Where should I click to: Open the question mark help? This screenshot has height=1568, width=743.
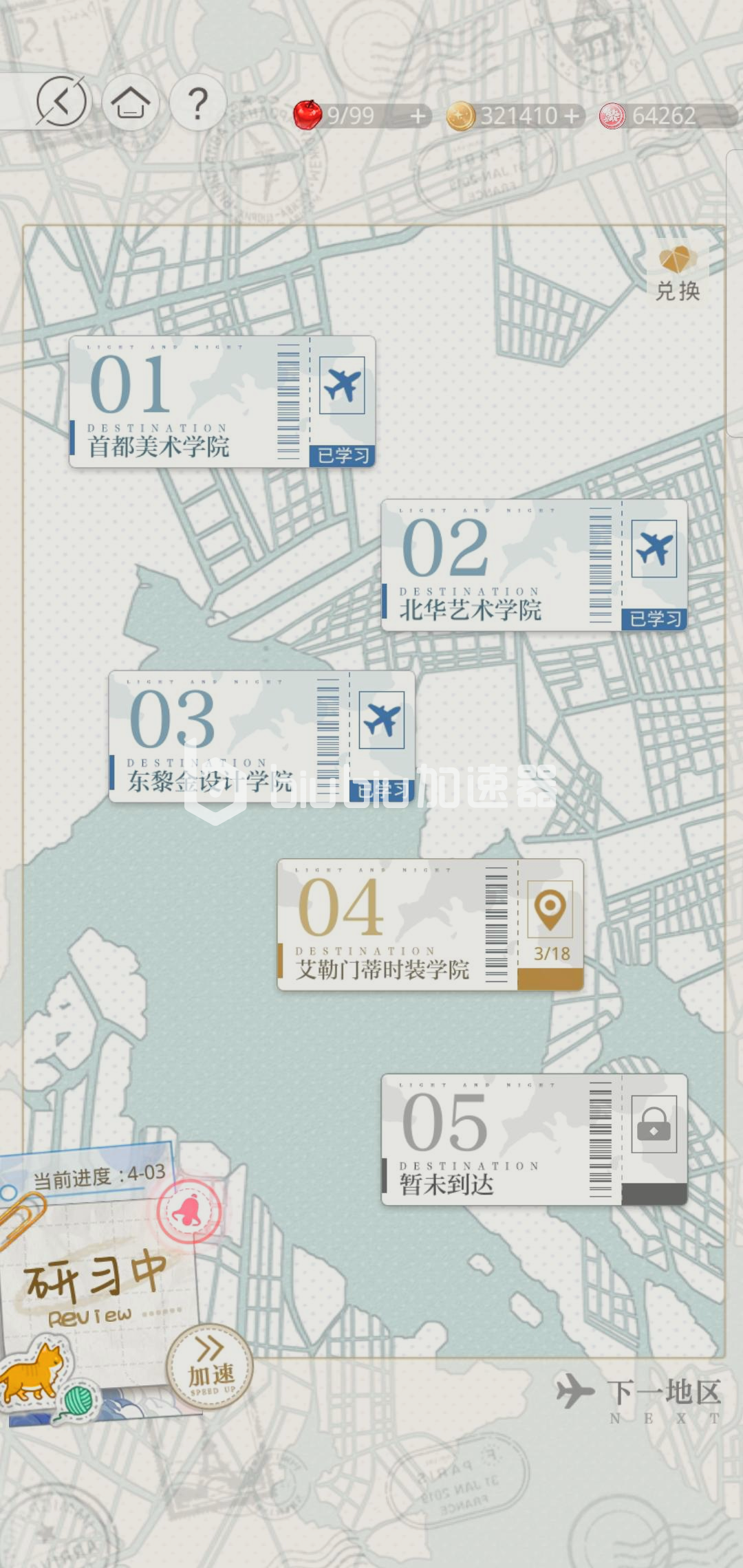(x=198, y=103)
